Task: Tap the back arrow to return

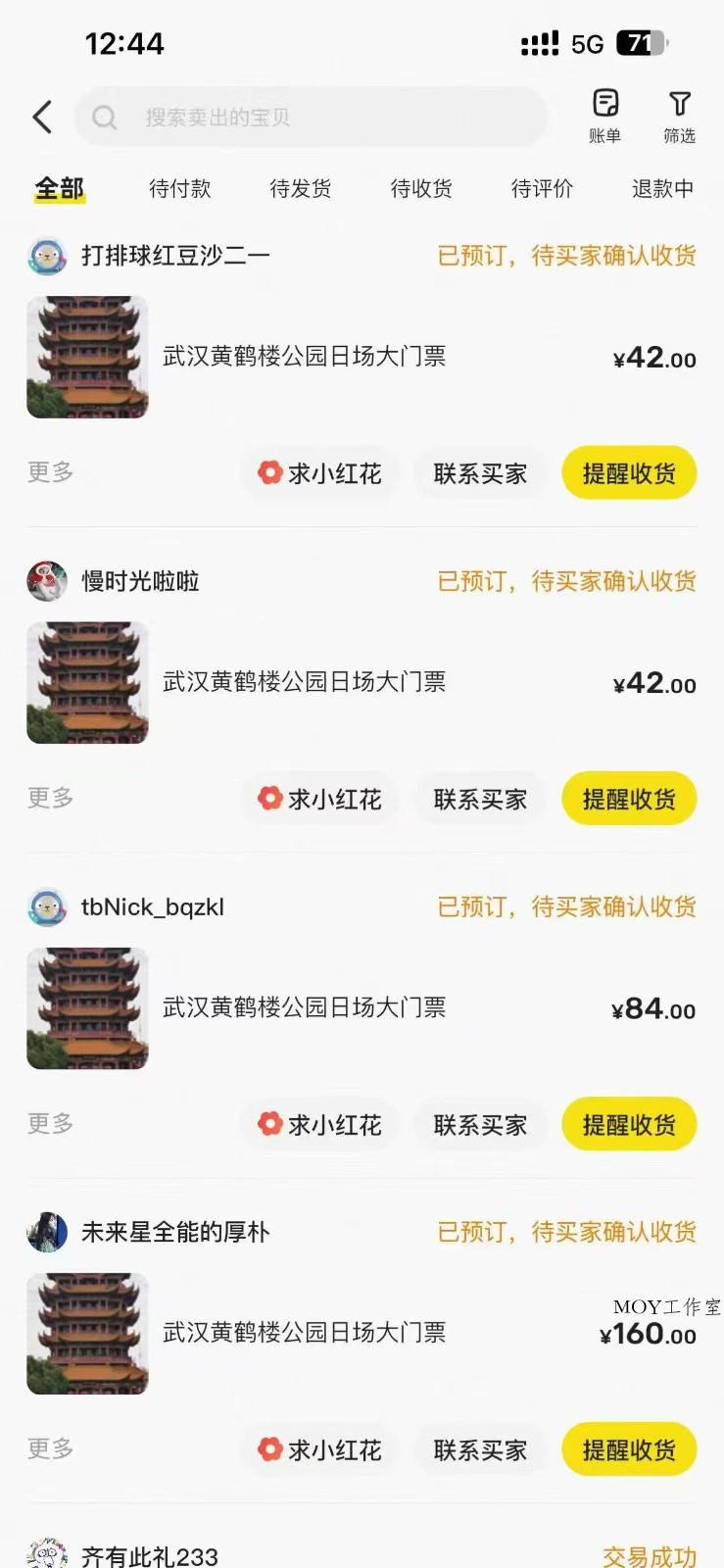Action: click(40, 116)
